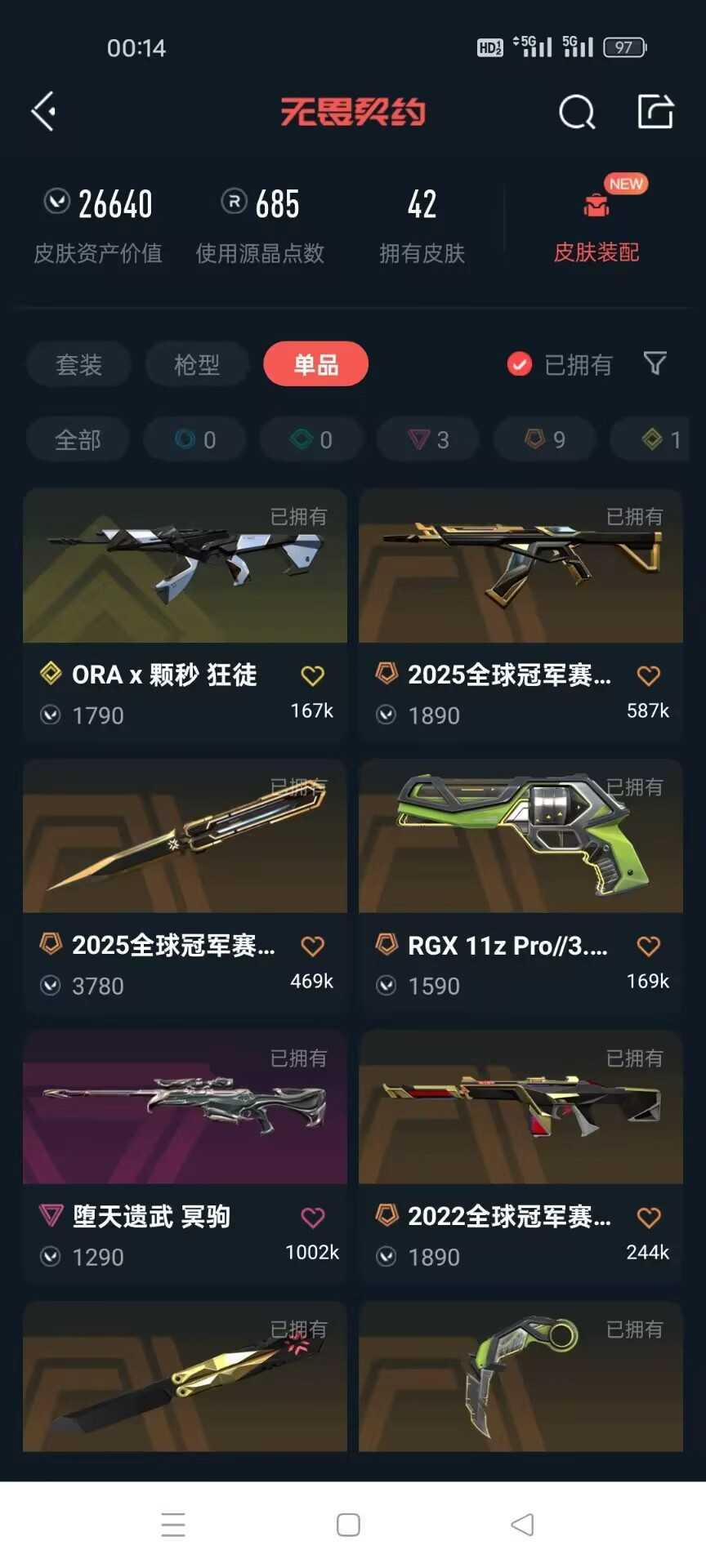Tap the system home button

pos(348,1525)
